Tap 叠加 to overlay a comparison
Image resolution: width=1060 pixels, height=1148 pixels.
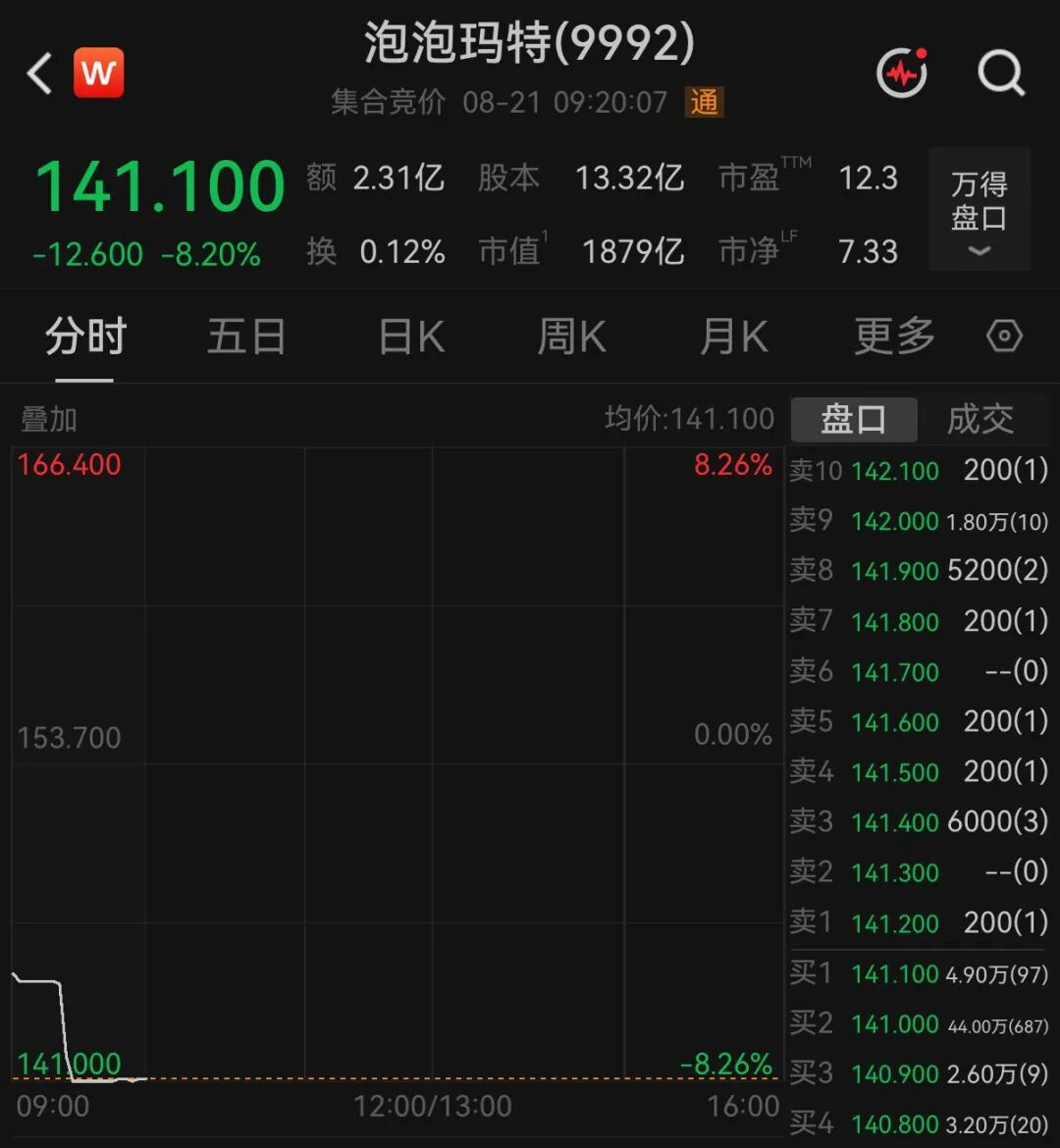point(48,420)
